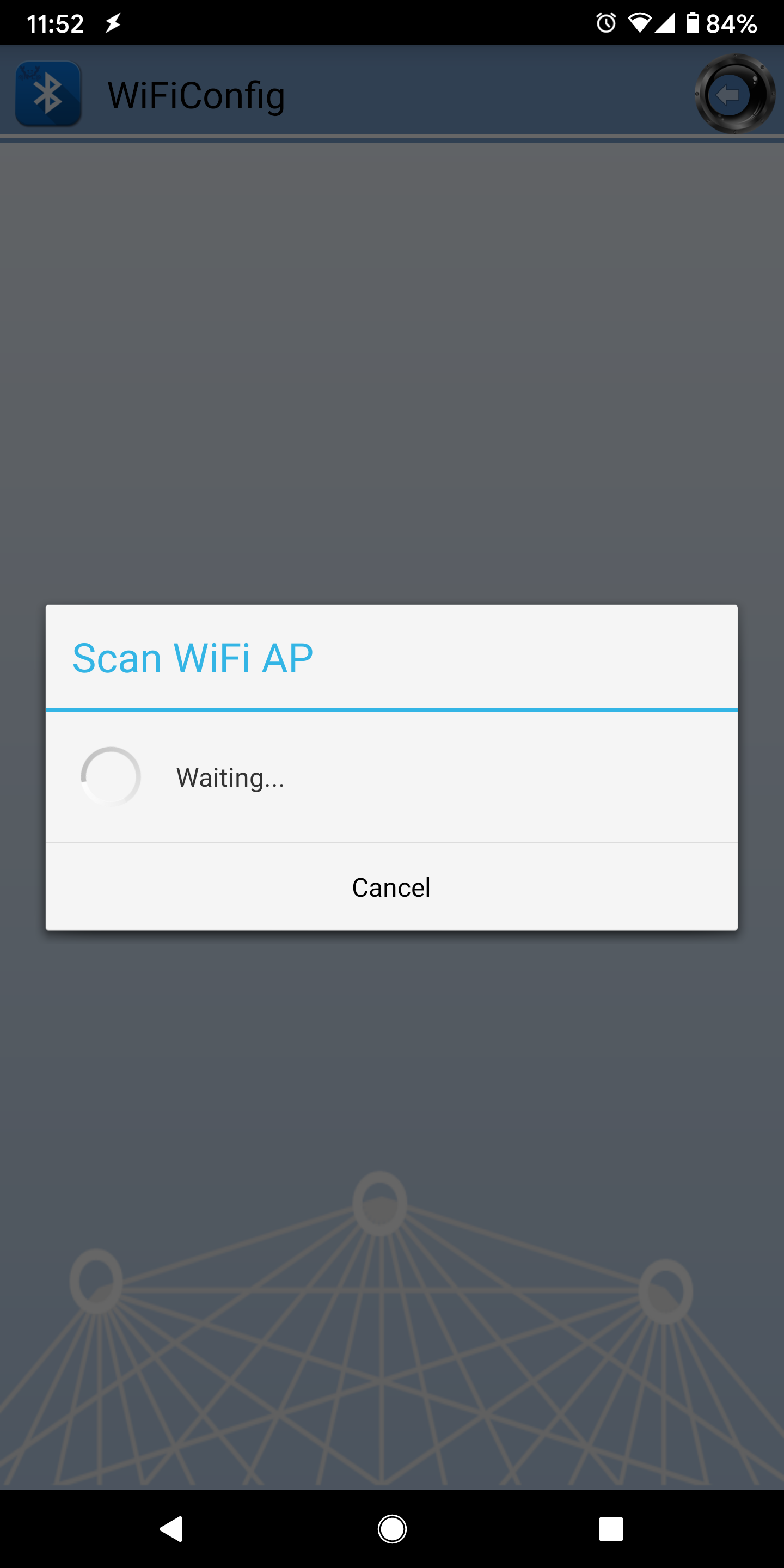Go back using the system navigation bar

pyautogui.click(x=171, y=1528)
